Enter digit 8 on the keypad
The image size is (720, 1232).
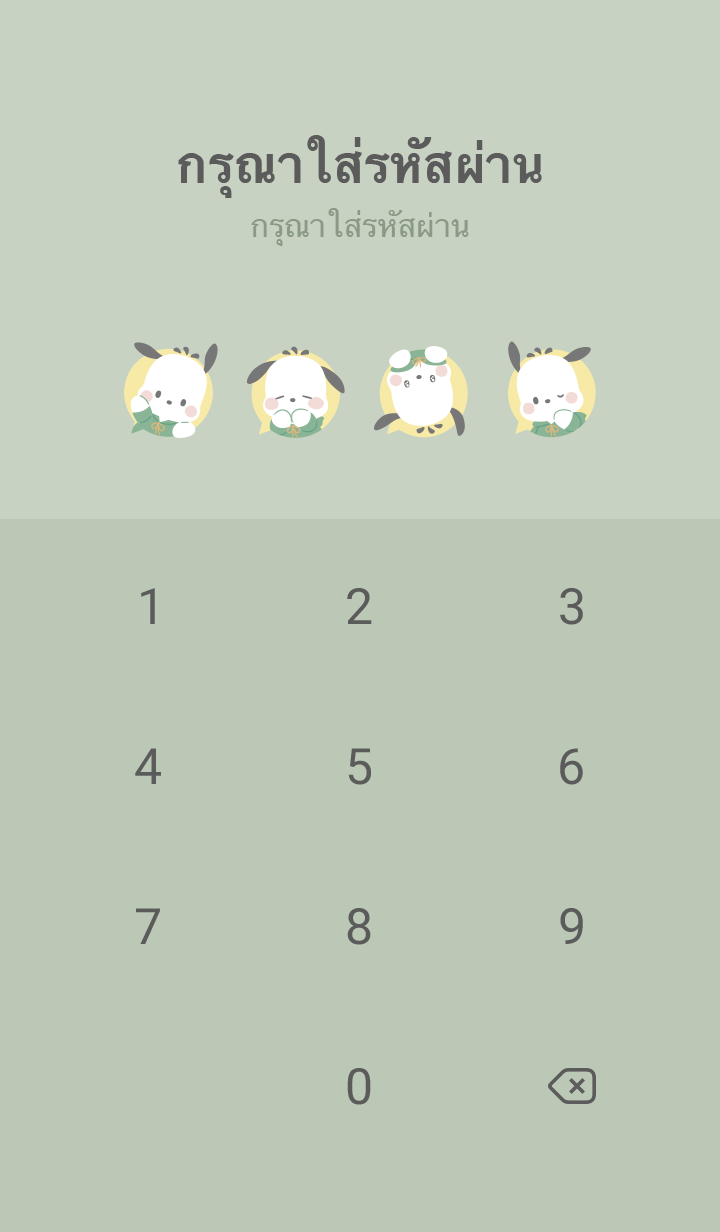[359, 927]
